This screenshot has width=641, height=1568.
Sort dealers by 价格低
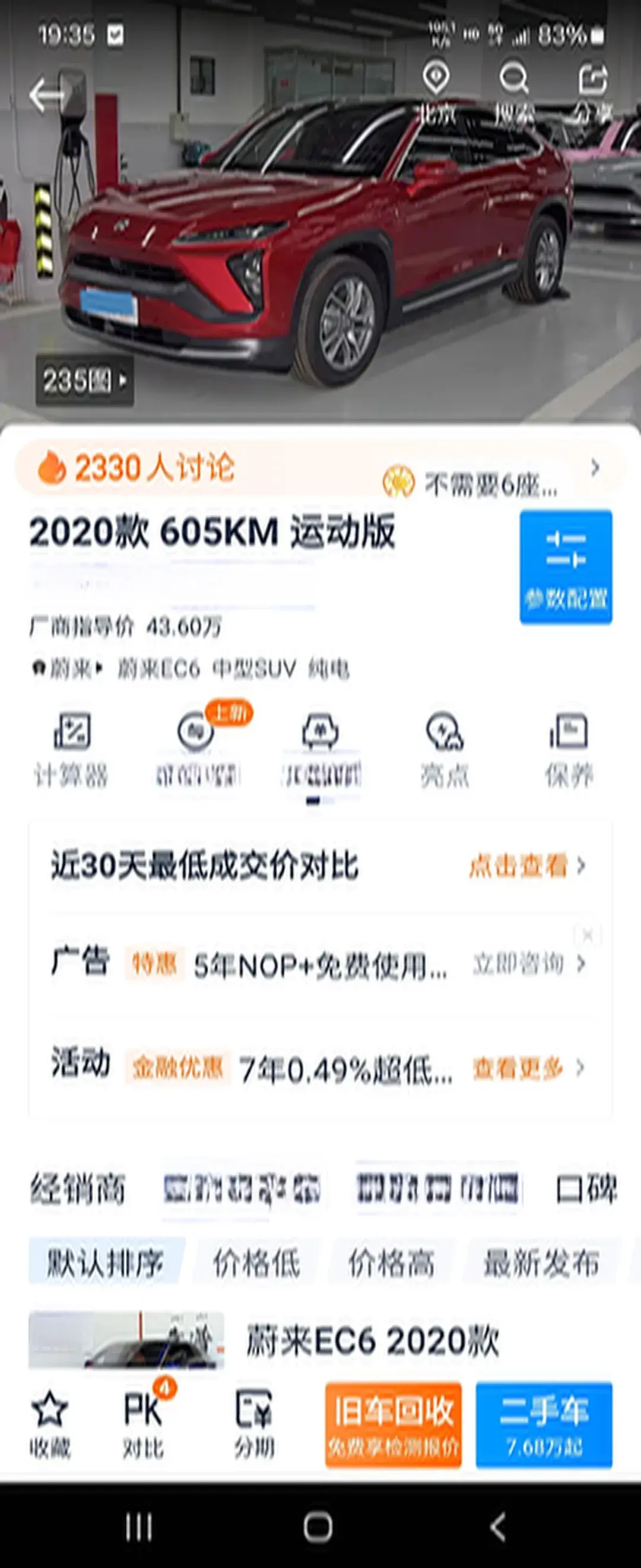click(x=256, y=1263)
